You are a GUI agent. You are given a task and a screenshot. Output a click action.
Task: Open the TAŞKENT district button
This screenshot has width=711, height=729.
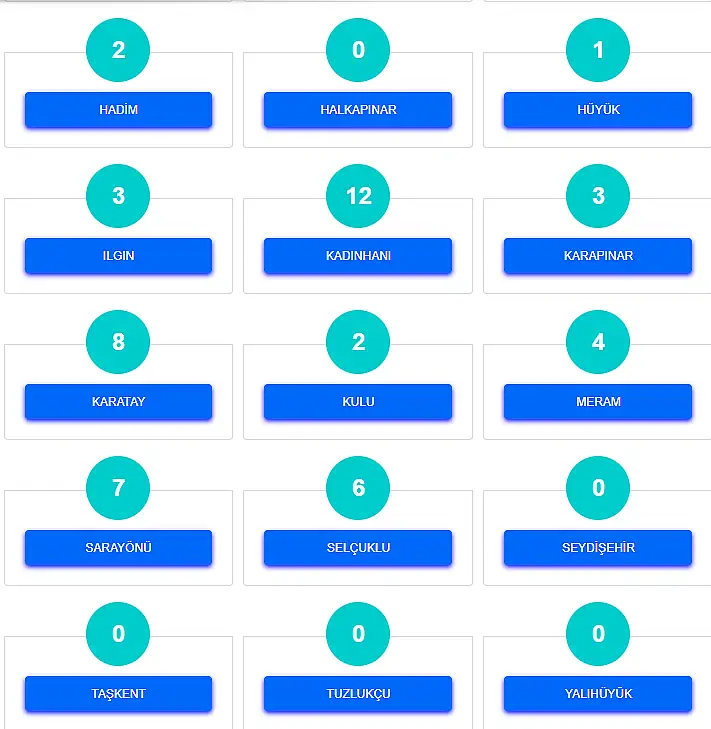118,694
